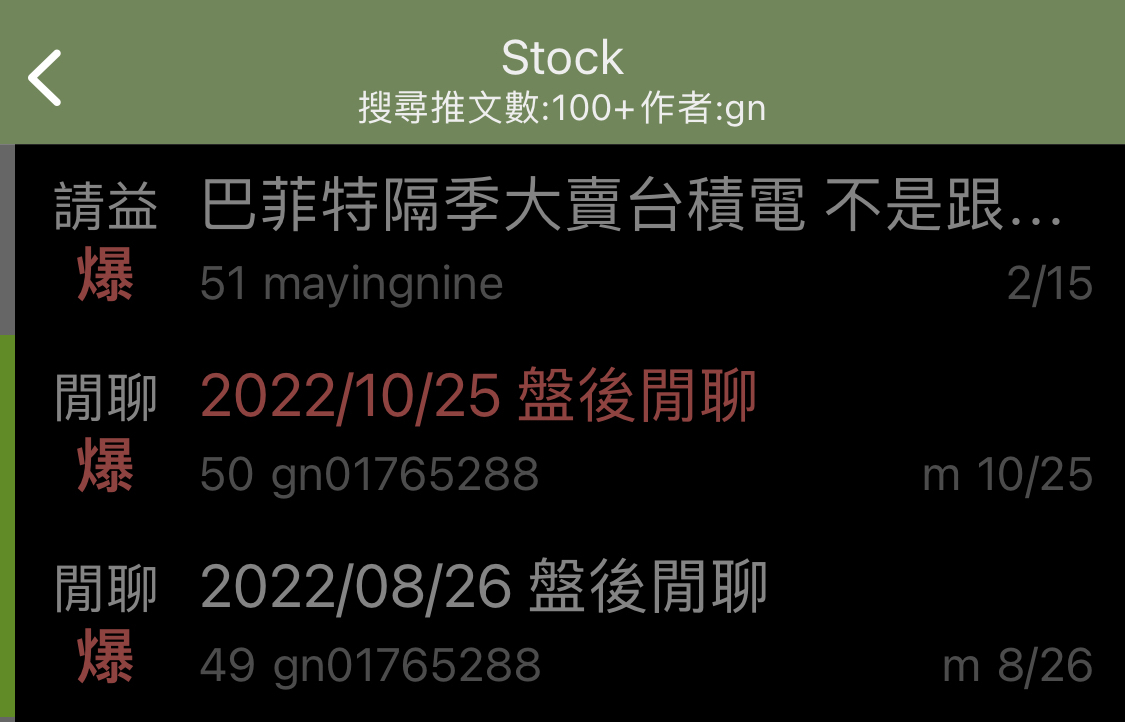Image resolution: width=1125 pixels, height=722 pixels.
Task: Go back using the top-left arrow
Action: pyautogui.click(x=45, y=78)
